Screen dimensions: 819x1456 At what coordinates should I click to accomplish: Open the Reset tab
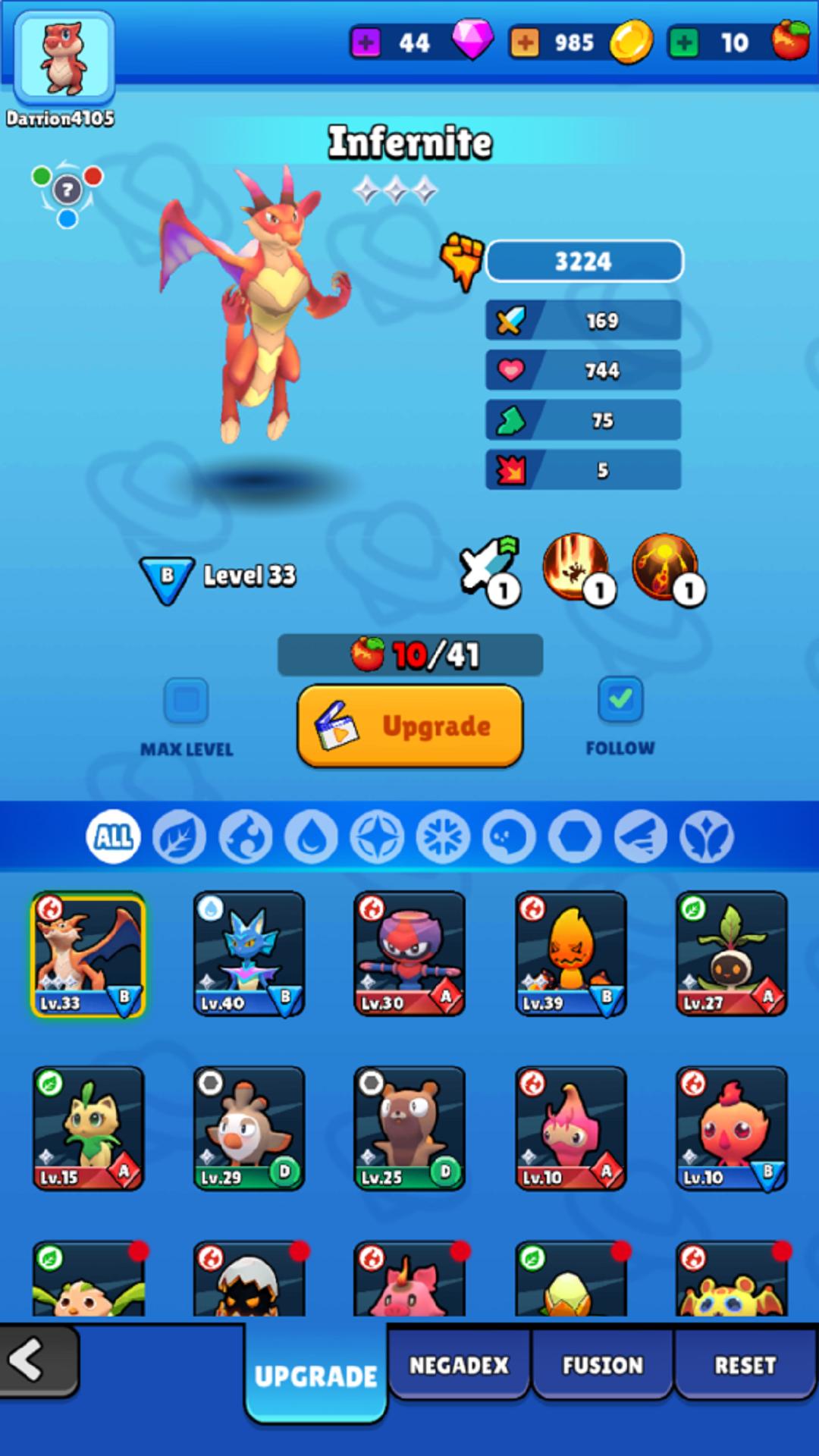[x=745, y=1365]
